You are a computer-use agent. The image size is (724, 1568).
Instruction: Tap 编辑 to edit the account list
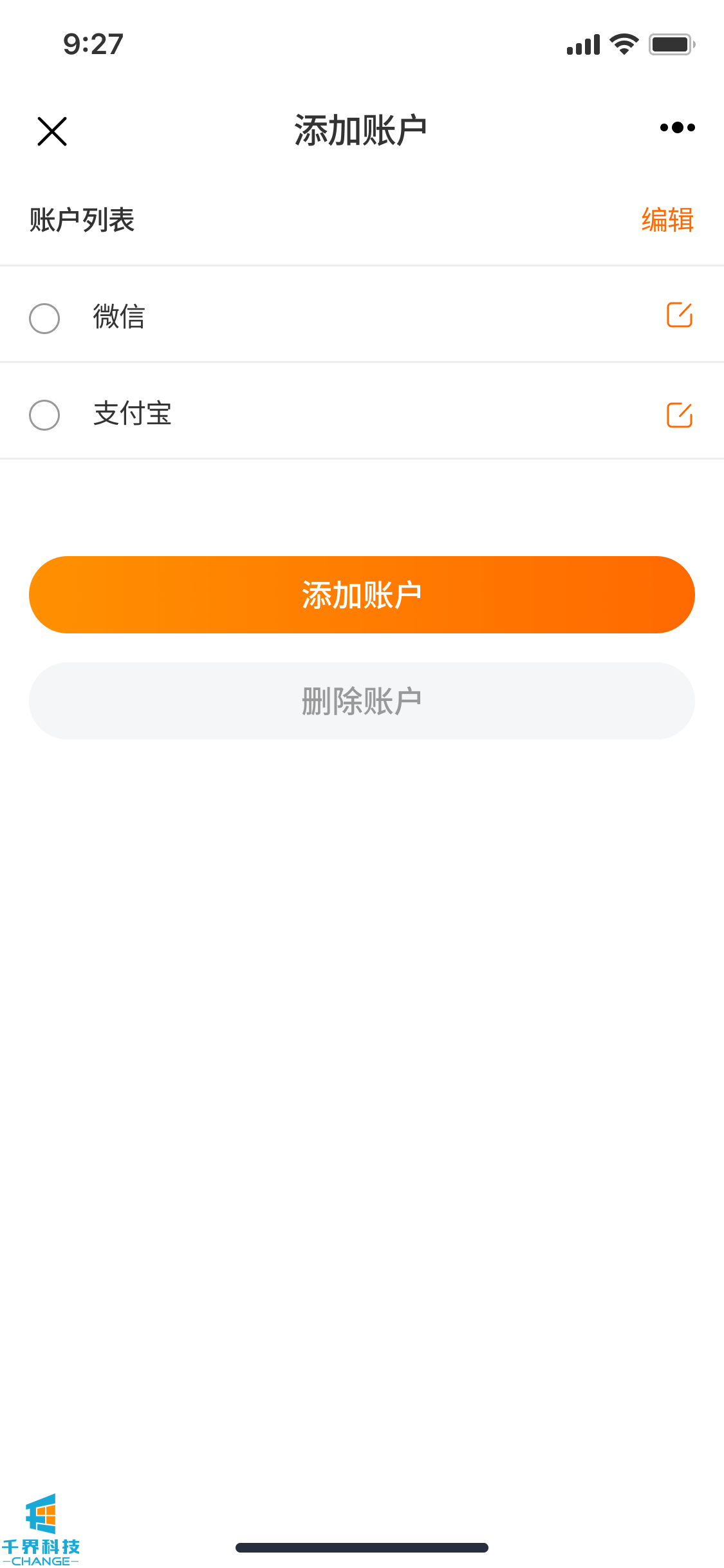coord(667,219)
